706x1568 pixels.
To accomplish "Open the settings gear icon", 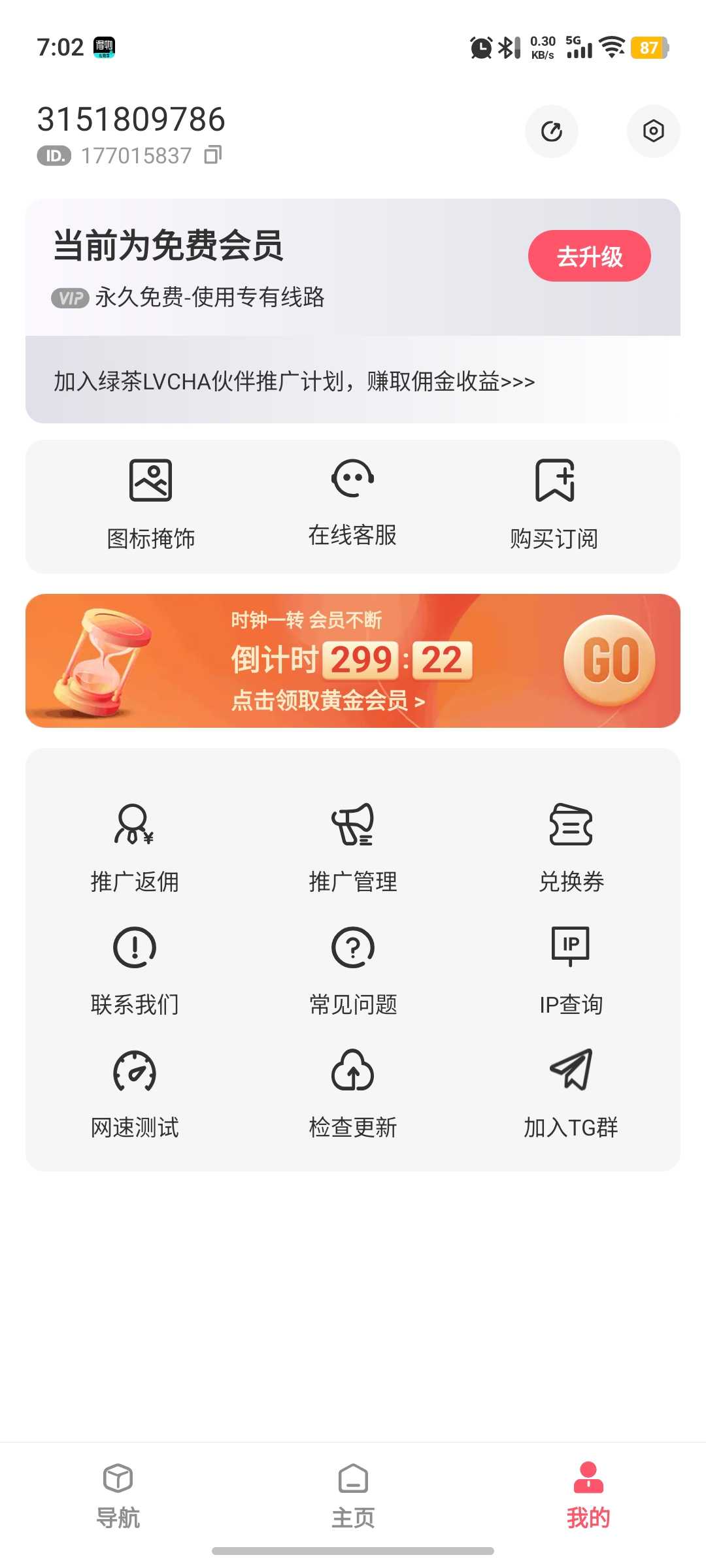I will coord(653,131).
